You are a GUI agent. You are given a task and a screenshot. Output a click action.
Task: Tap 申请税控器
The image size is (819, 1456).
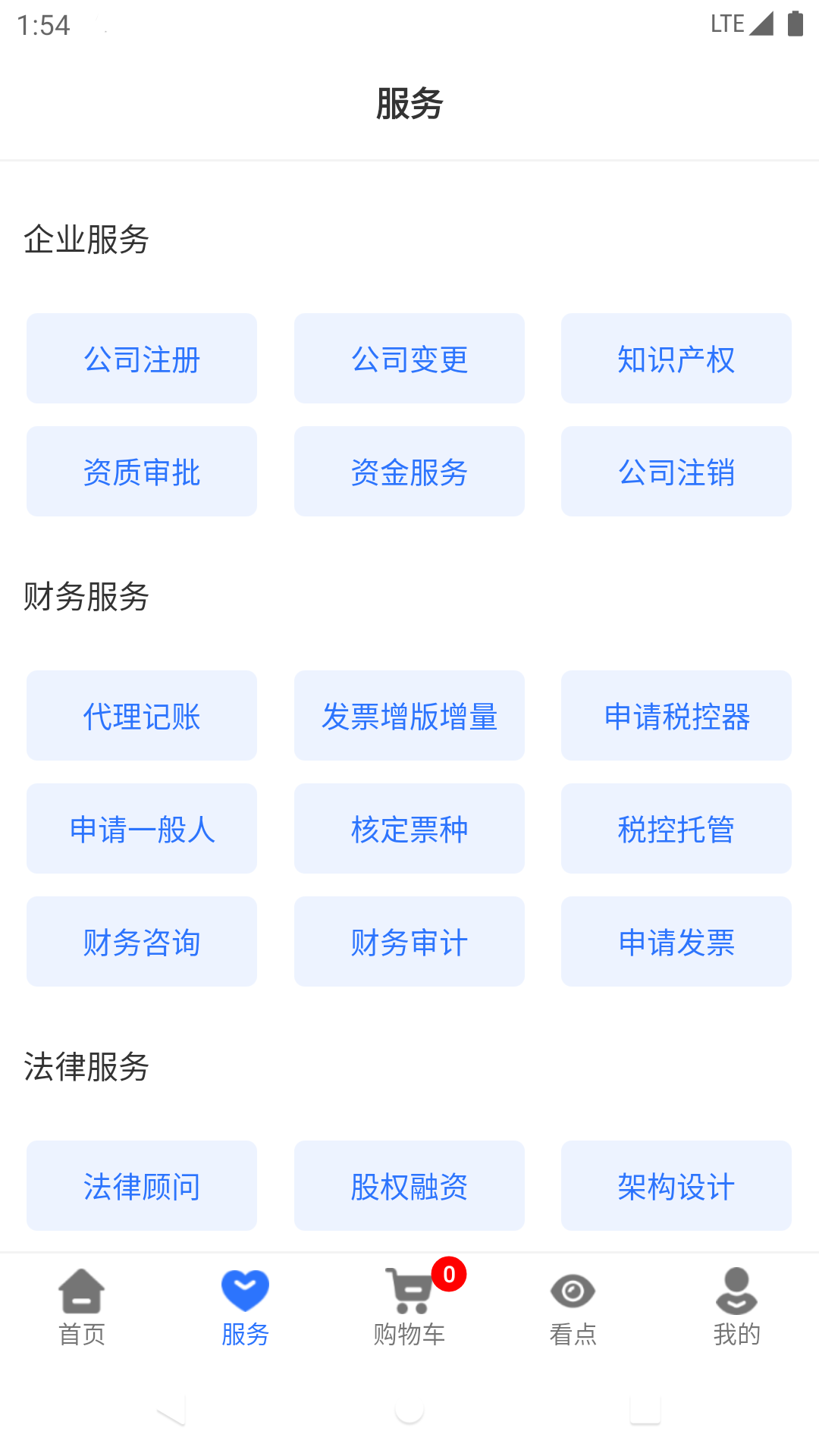(676, 716)
